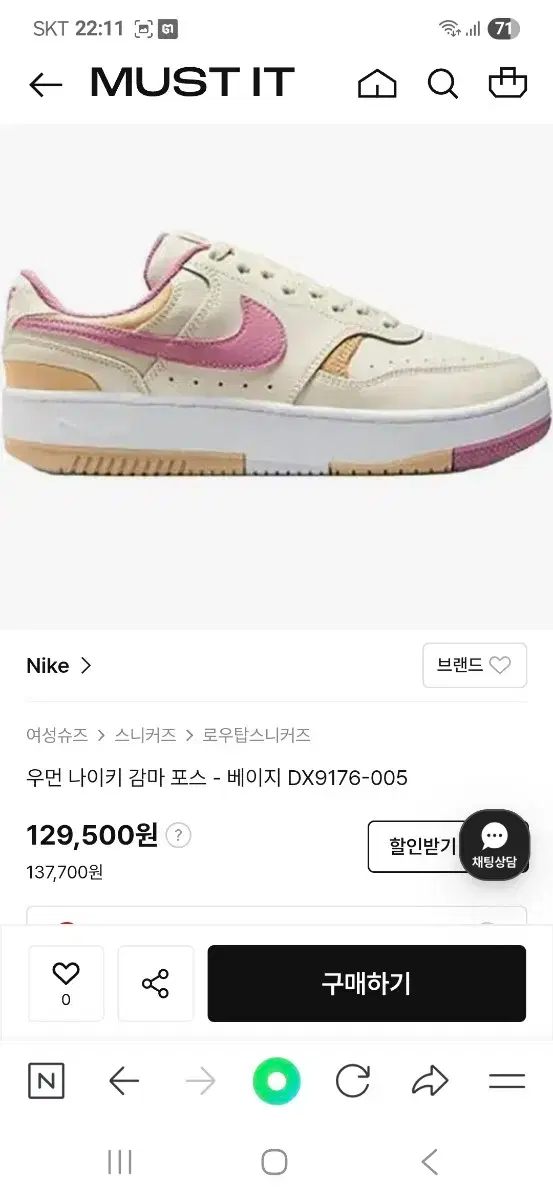553x1200 pixels.
Task: Open the Naver N browser home button
Action: tap(46, 1081)
